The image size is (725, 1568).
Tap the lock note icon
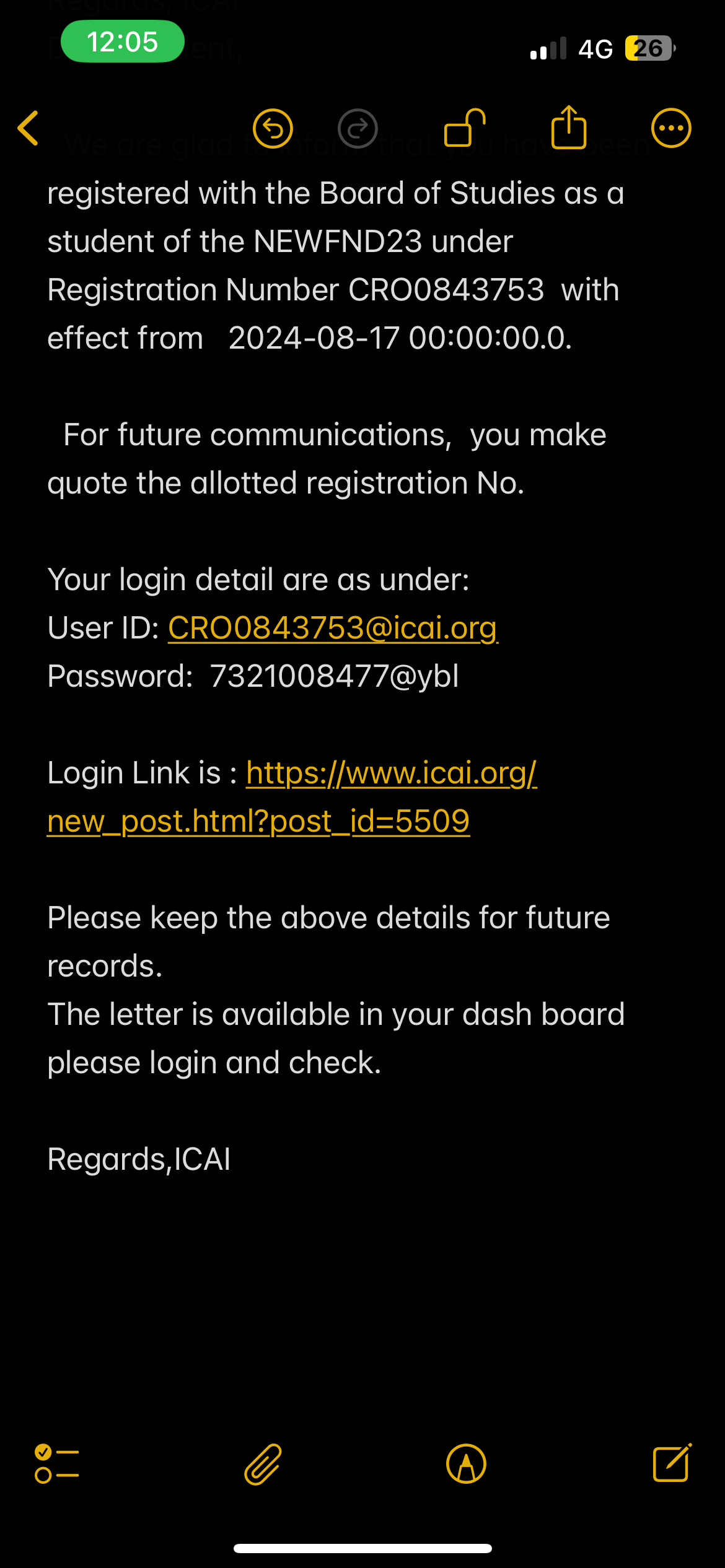pyautogui.click(x=464, y=128)
